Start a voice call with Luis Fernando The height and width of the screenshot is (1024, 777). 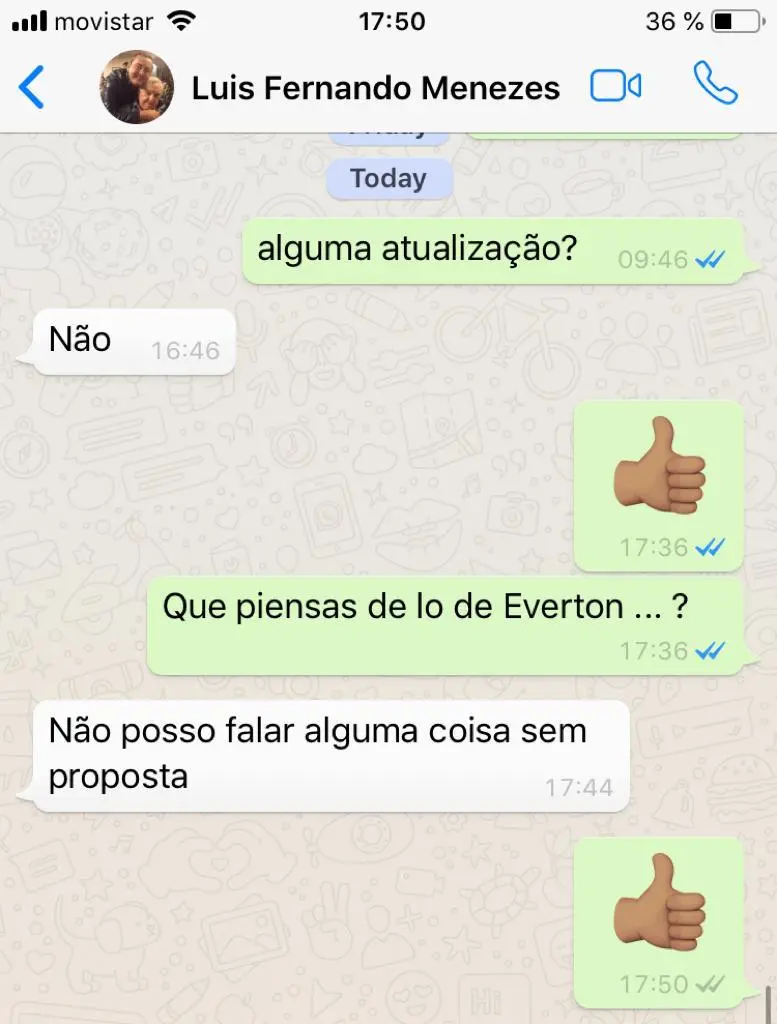[715, 85]
